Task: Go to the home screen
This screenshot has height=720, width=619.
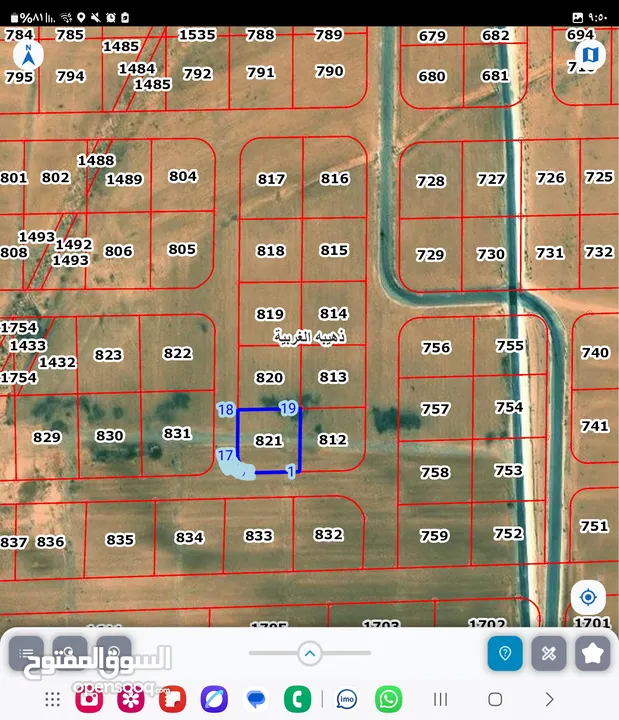Action: pyautogui.click(x=494, y=698)
